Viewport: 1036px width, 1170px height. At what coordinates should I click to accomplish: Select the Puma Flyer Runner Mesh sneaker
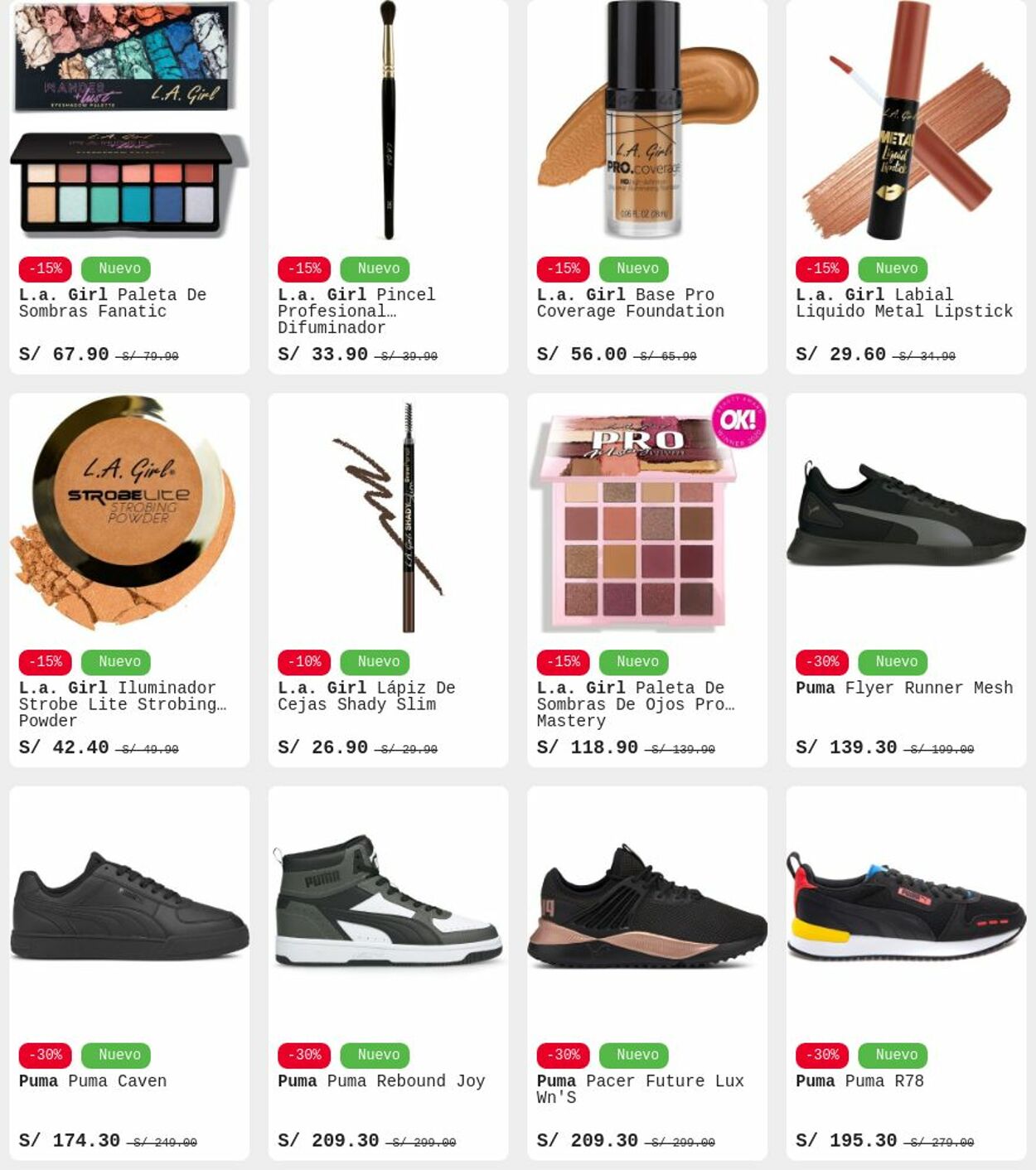[x=905, y=687]
